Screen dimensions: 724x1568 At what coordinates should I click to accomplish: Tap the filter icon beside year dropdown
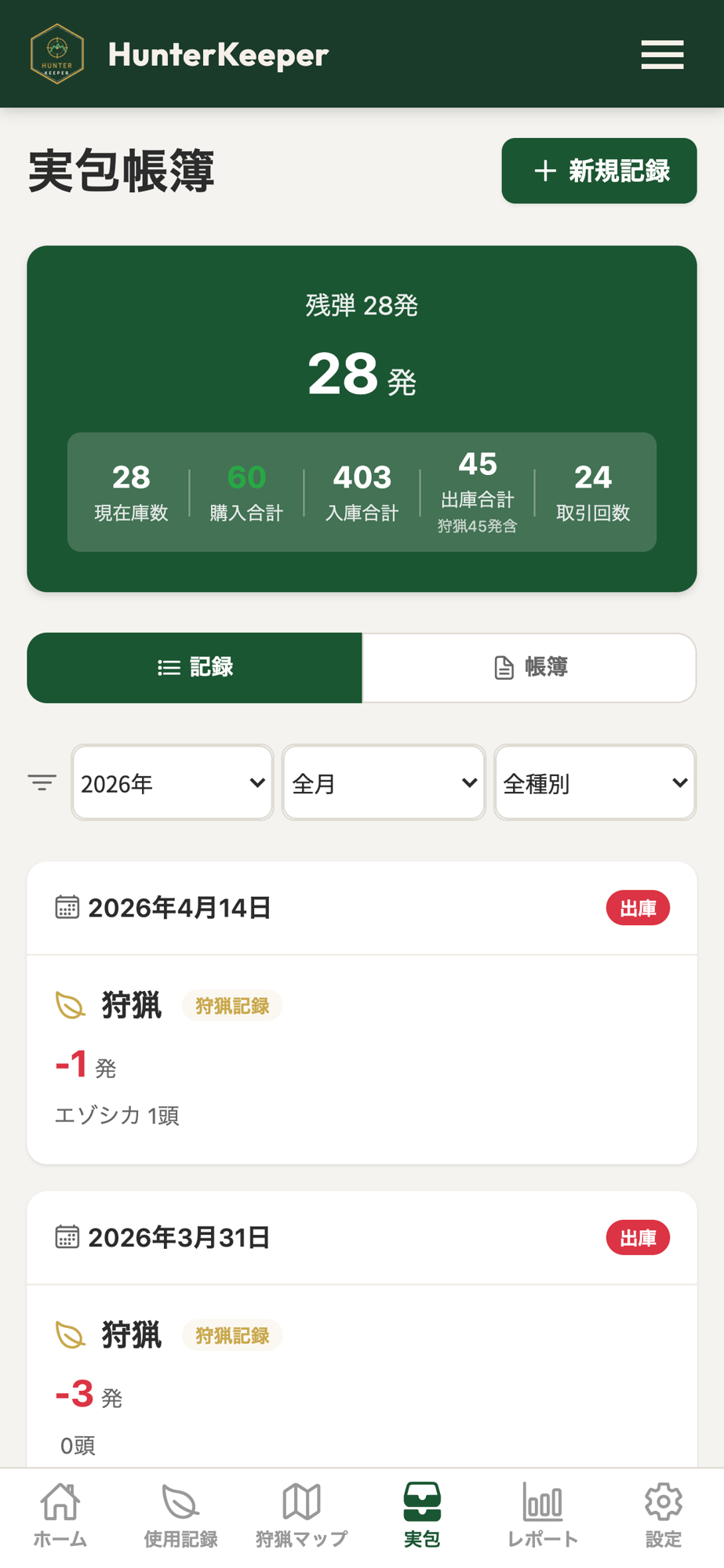(42, 782)
